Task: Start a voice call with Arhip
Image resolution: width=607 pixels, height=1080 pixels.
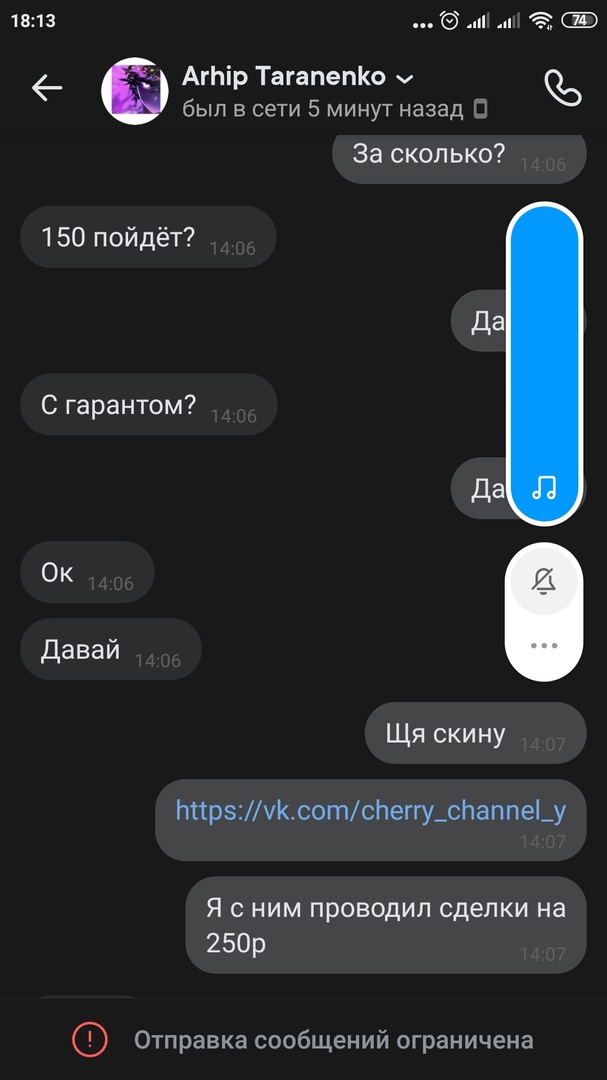Action: click(562, 89)
